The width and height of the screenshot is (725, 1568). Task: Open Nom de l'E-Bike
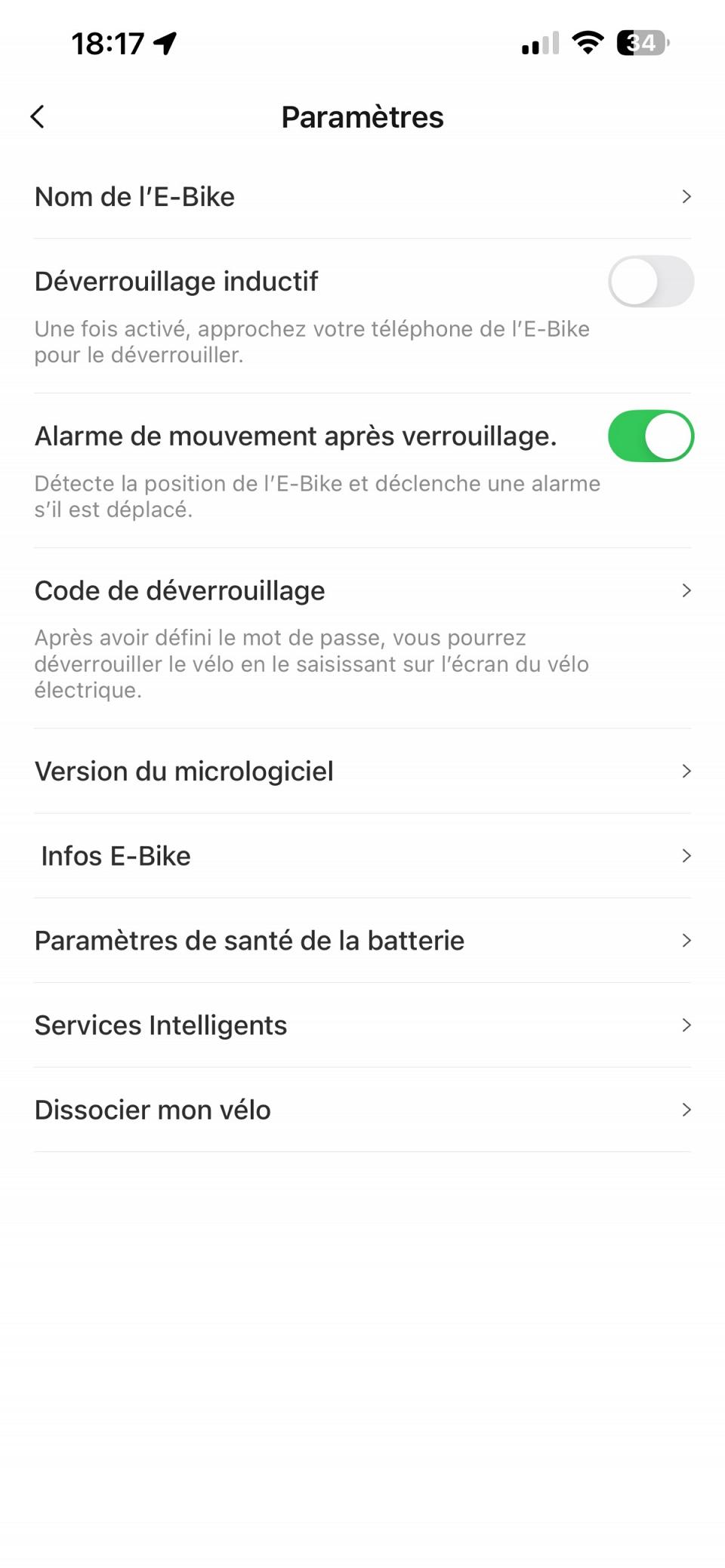pyautogui.click(x=362, y=197)
